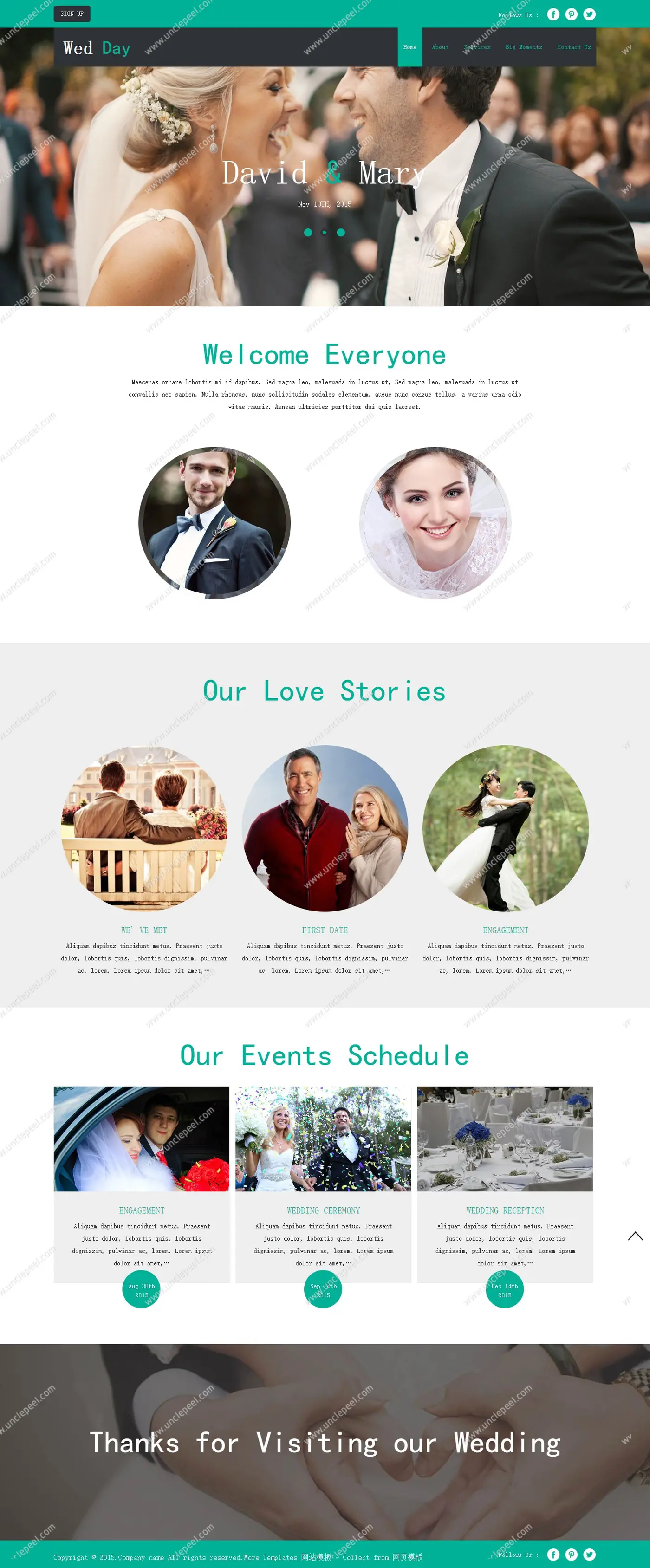Open the Twitter icon in the header
Image resolution: width=650 pixels, height=1568 pixels.
pos(589,14)
